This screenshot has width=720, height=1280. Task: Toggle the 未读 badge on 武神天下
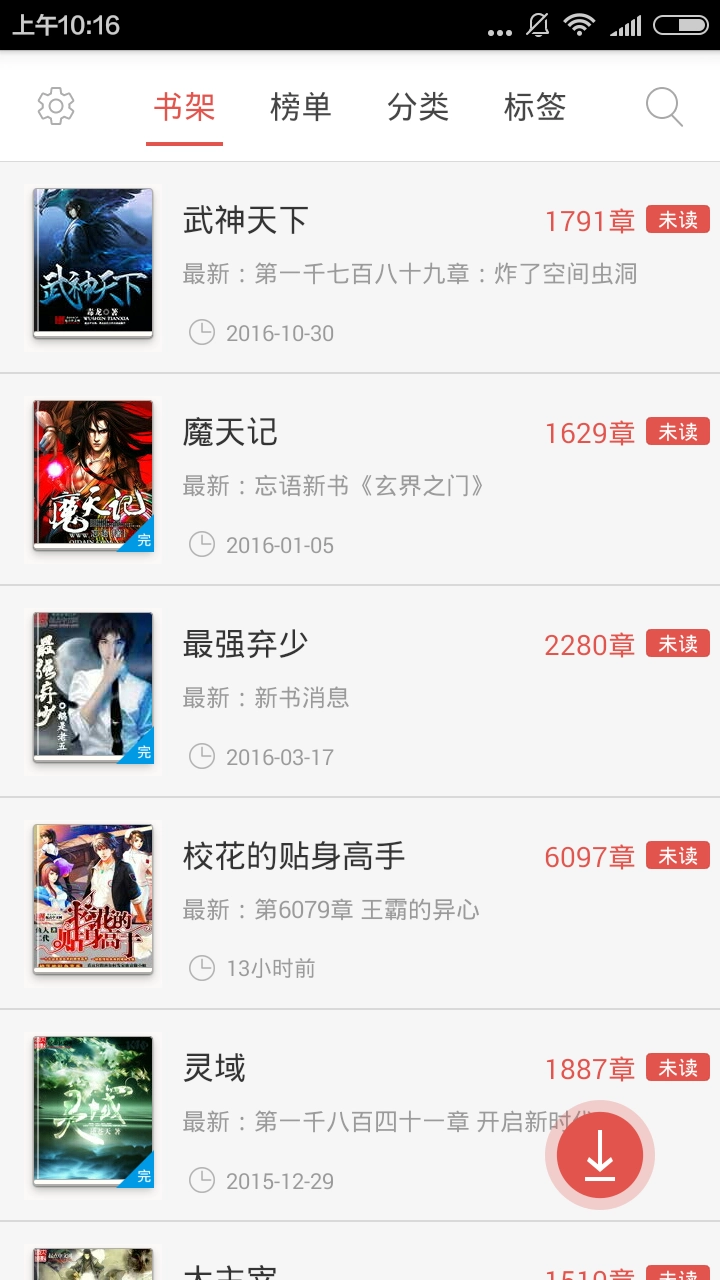point(678,218)
